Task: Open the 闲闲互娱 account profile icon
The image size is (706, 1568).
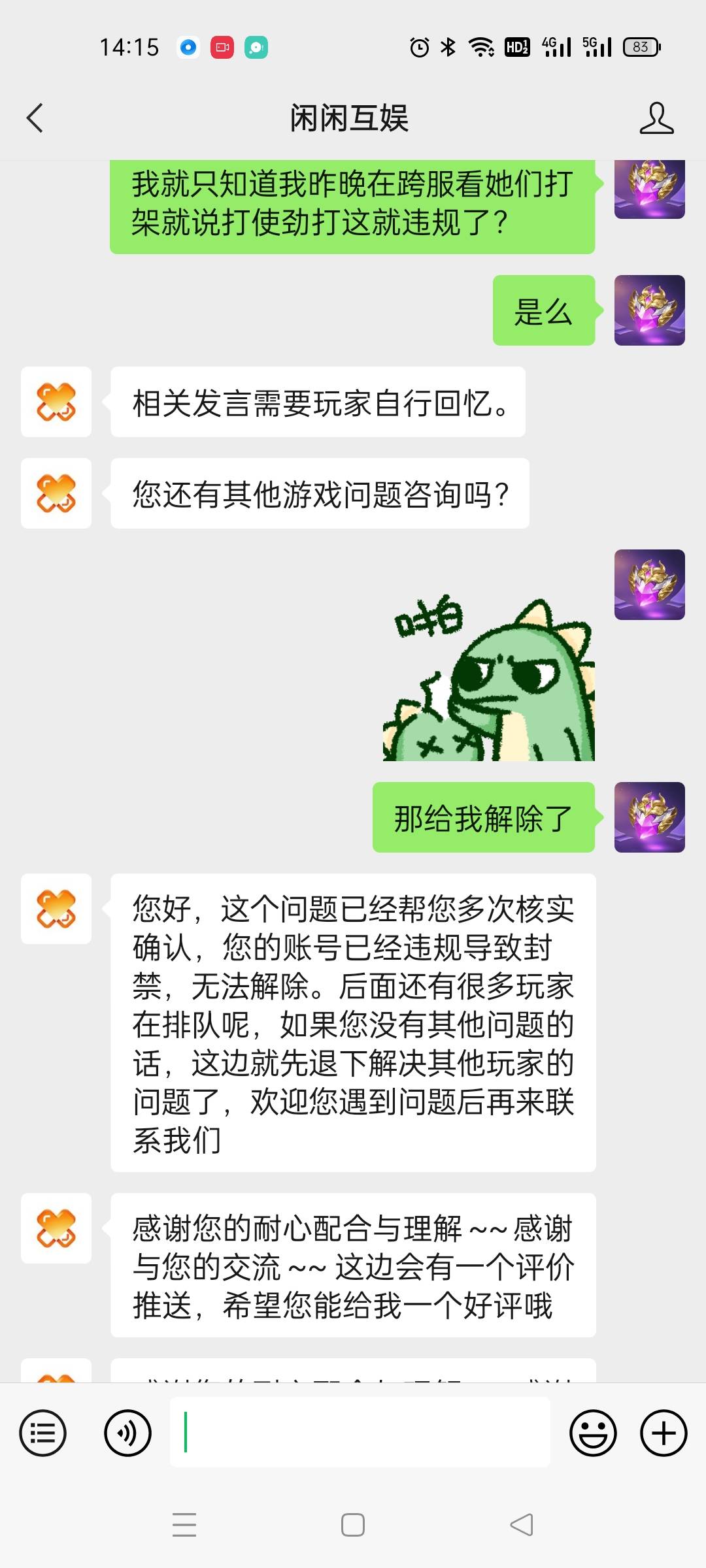Action: (656, 118)
